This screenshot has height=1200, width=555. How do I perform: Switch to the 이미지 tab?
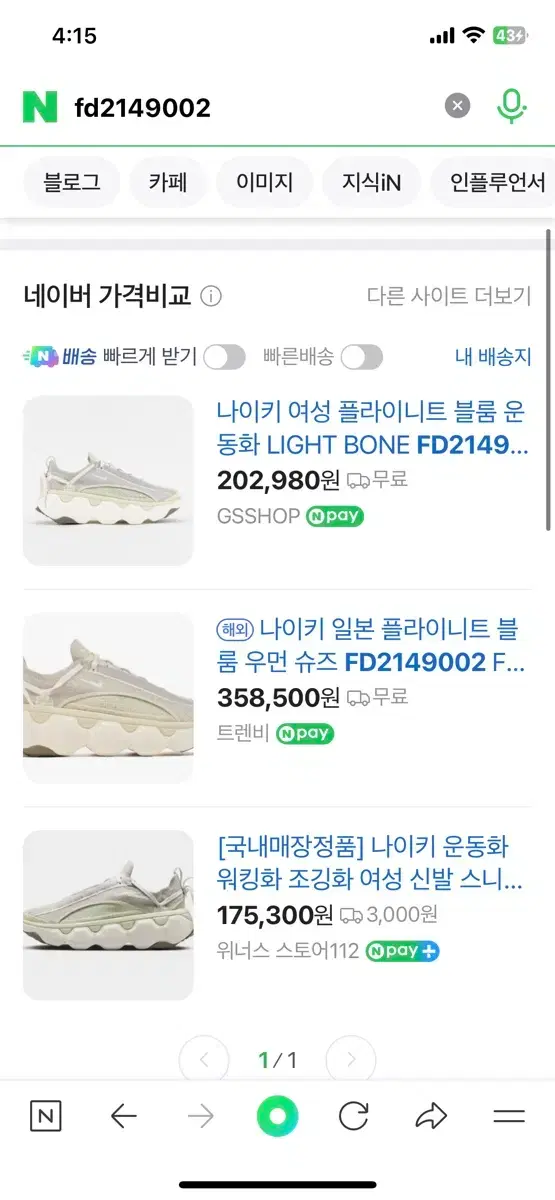tap(264, 183)
